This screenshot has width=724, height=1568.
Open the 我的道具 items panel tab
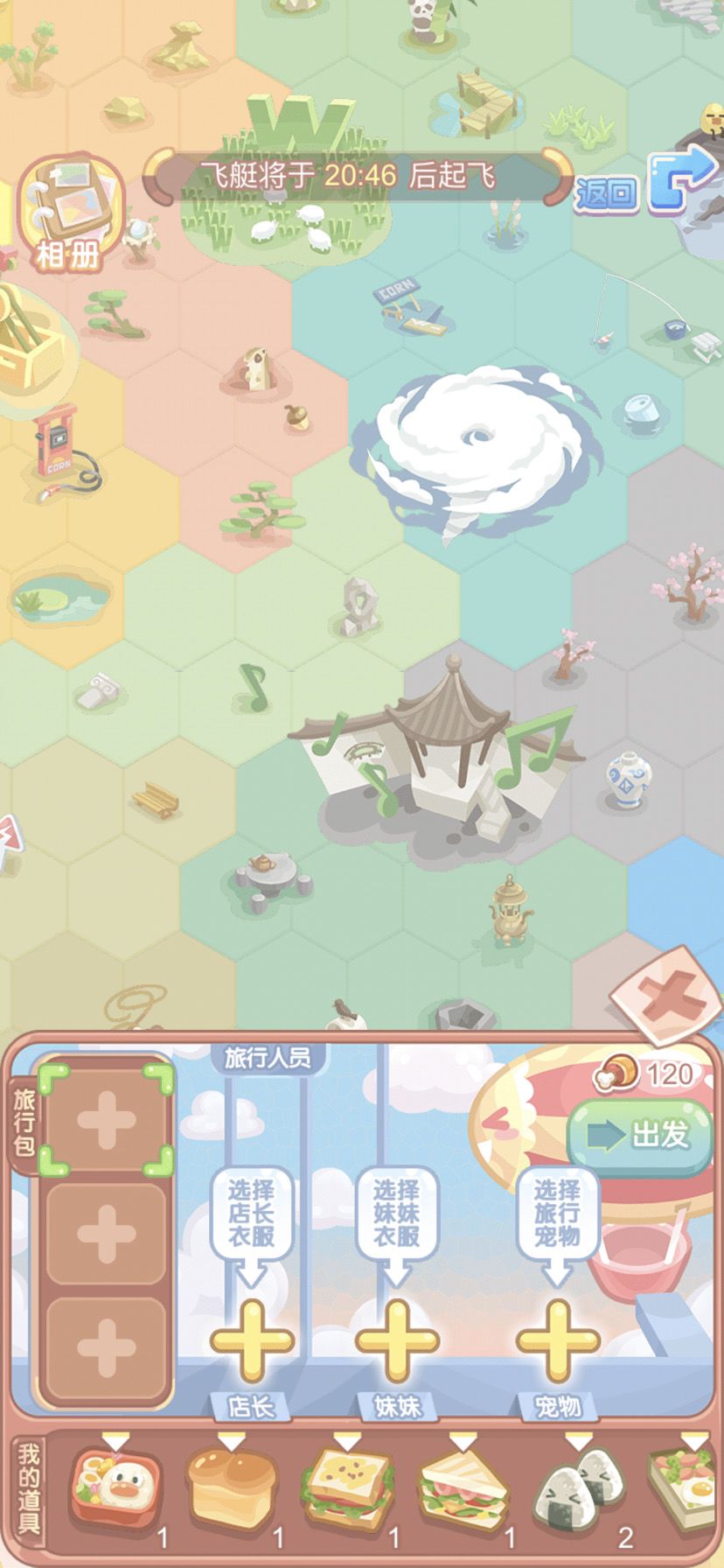pyautogui.click(x=26, y=1487)
